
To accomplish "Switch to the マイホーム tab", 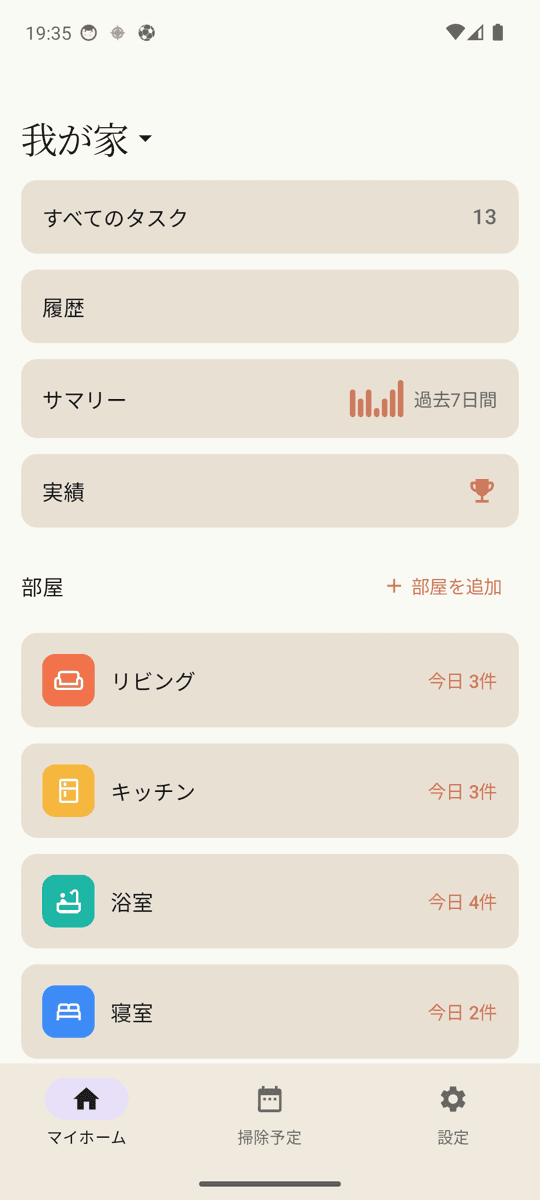I will (87, 1112).
